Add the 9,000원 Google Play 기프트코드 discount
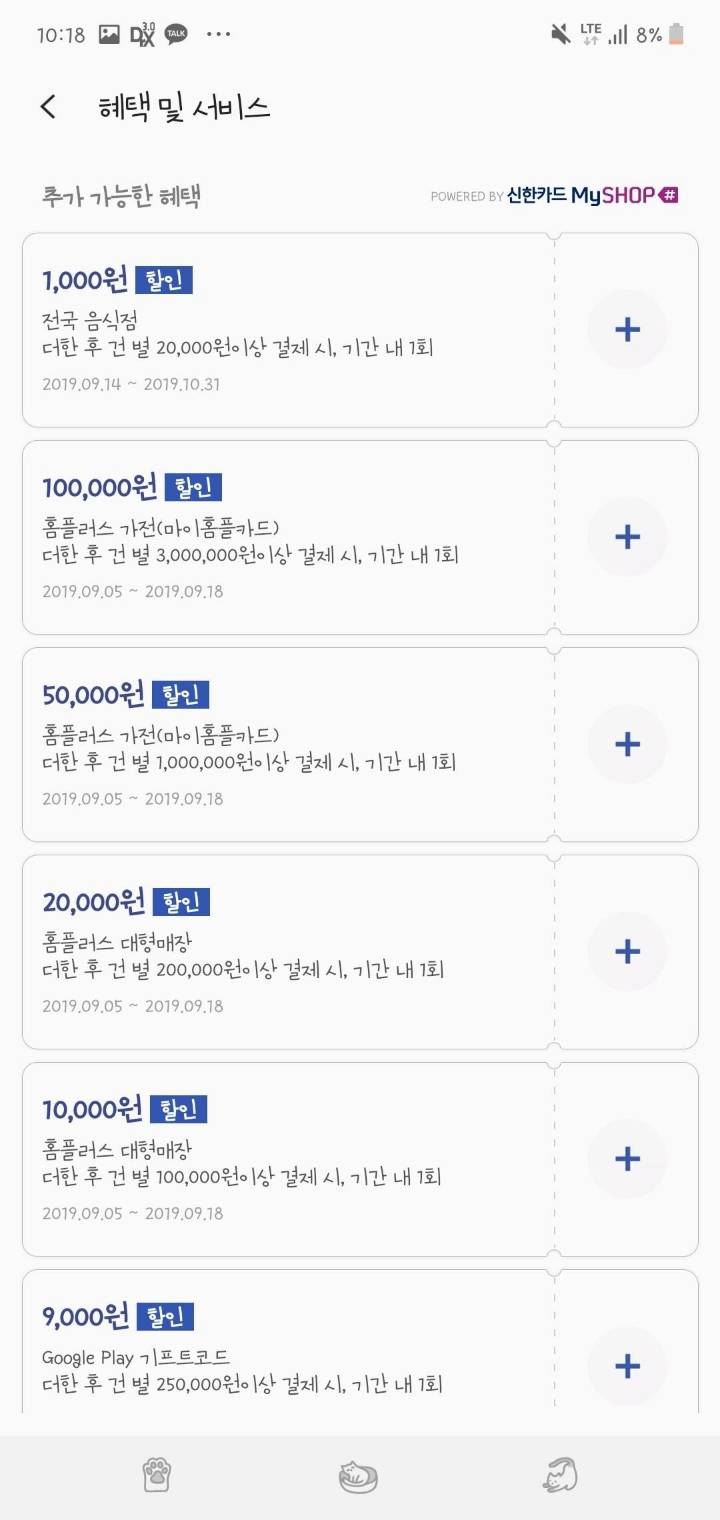The height and width of the screenshot is (1520, 720). (627, 1365)
